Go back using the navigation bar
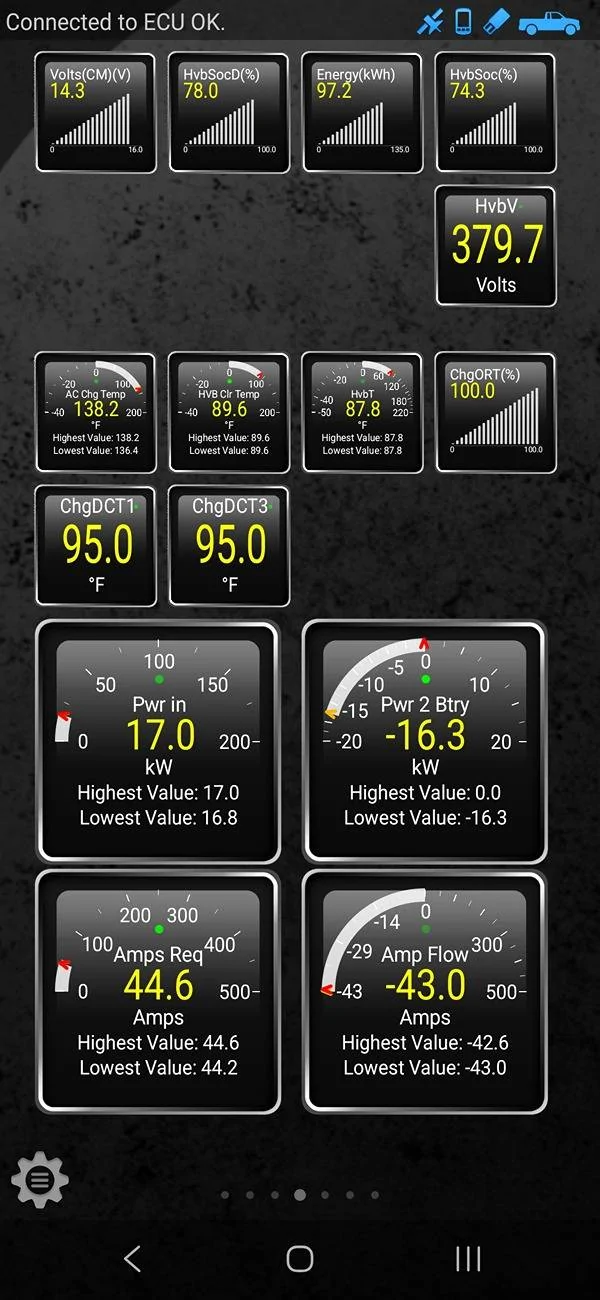Image resolution: width=600 pixels, height=1300 pixels. tap(132, 1258)
